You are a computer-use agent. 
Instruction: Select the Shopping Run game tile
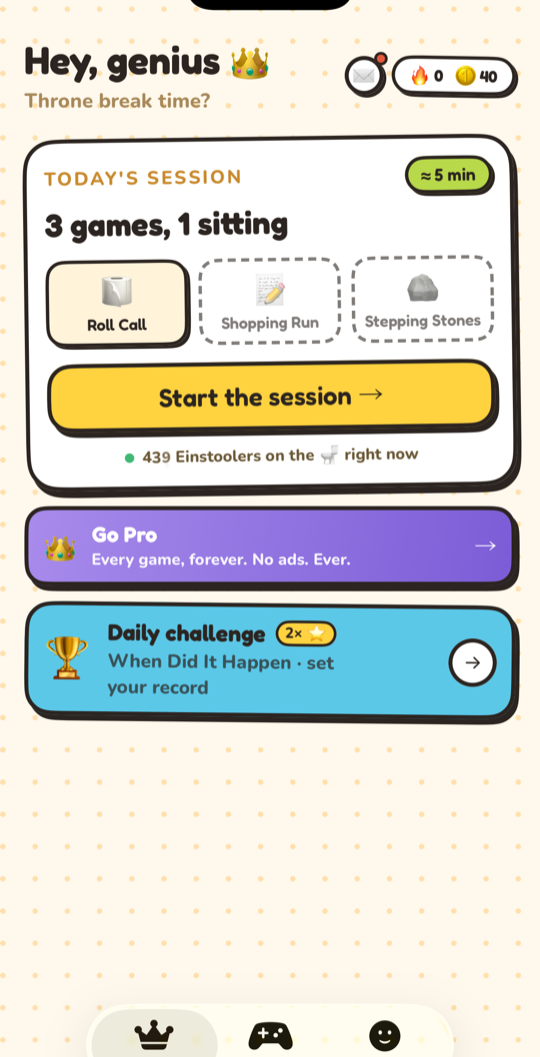point(270,301)
